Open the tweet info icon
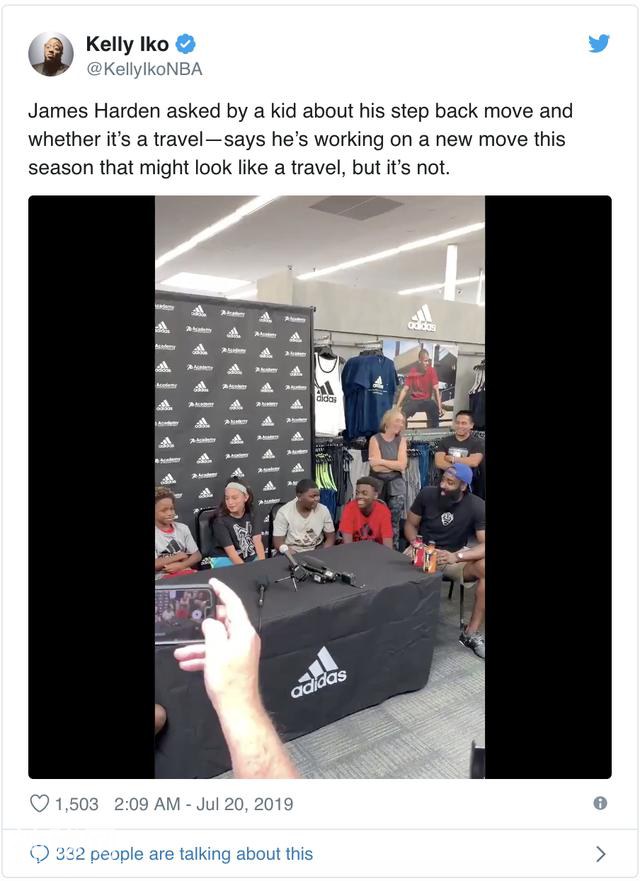The height and width of the screenshot is (881, 640). [600, 803]
